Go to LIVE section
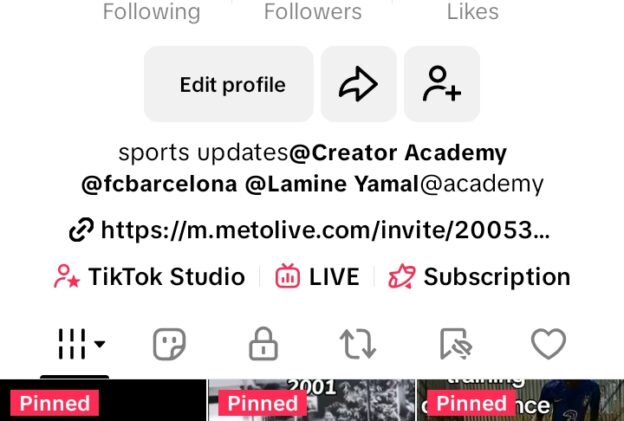The width and height of the screenshot is (624, 421). (x=317, y=277)
